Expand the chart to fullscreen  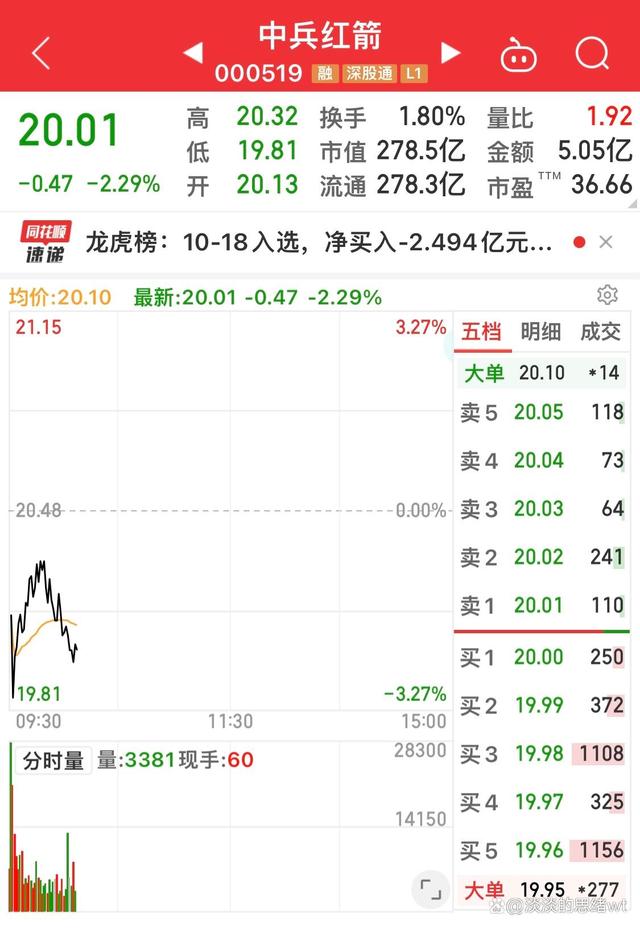430,887
